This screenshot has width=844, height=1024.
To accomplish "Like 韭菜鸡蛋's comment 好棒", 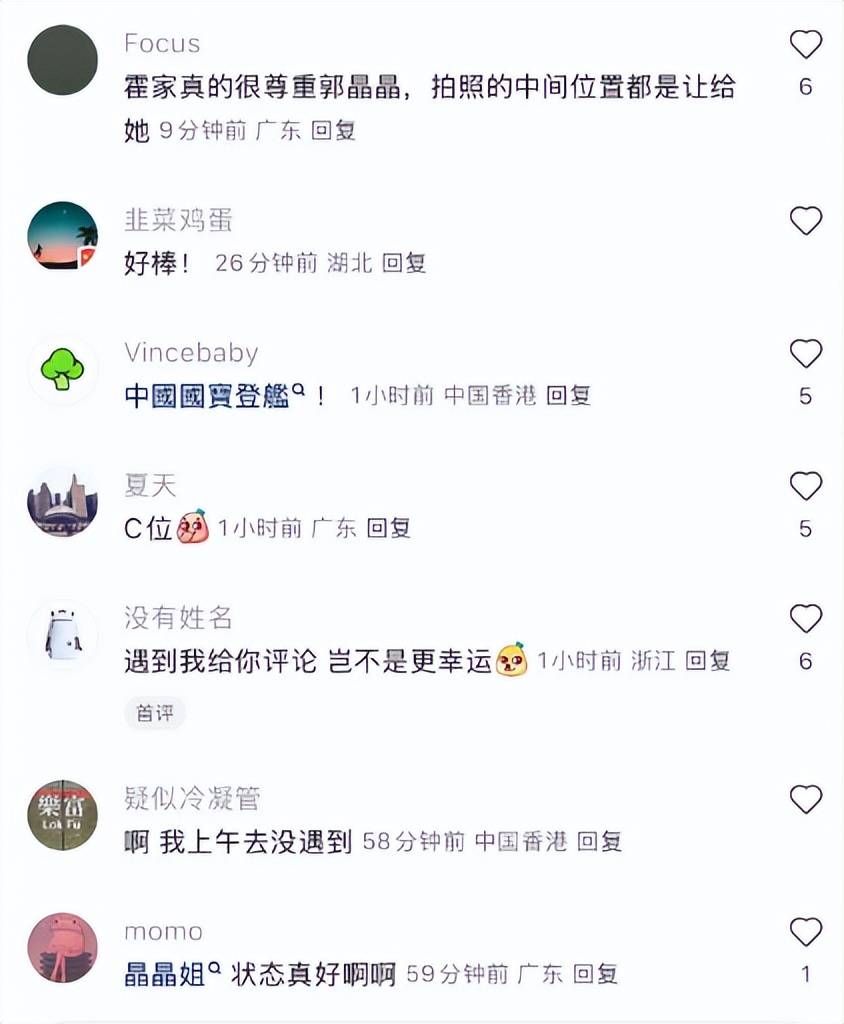I will [805, 220].
